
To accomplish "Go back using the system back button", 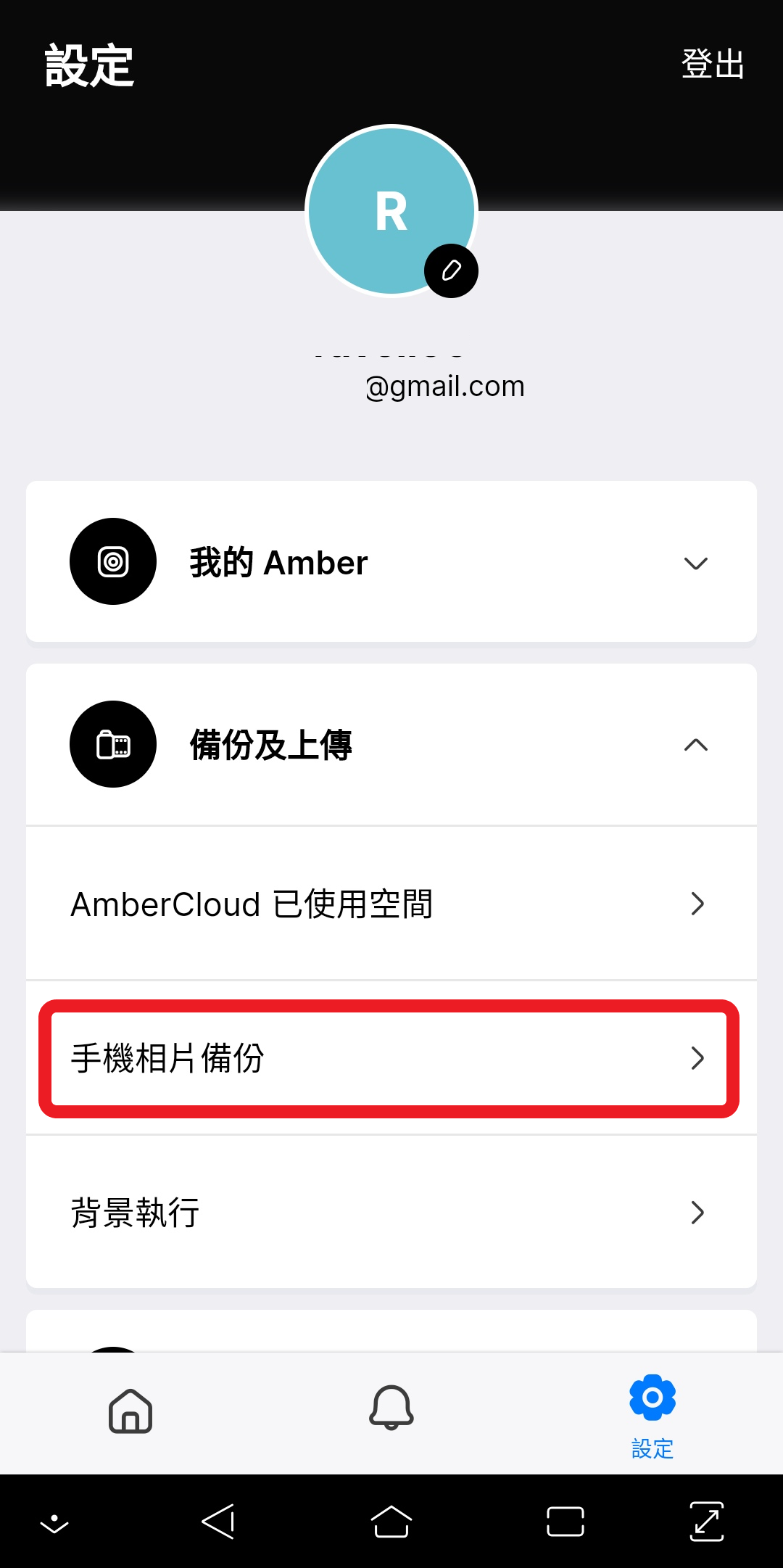I will [218, 1521].
